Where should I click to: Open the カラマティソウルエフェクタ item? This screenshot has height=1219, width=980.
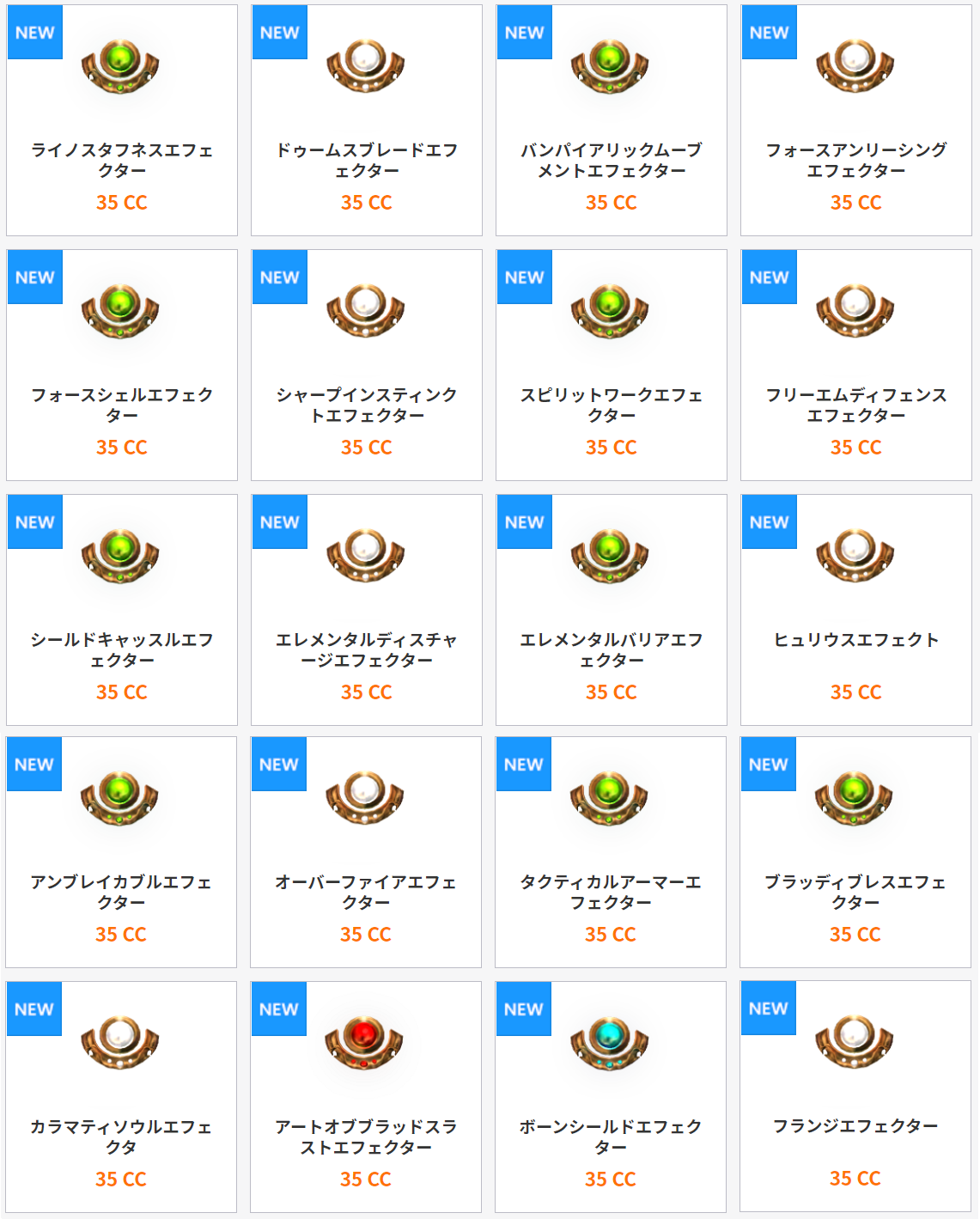click(x=120, y=1097)
